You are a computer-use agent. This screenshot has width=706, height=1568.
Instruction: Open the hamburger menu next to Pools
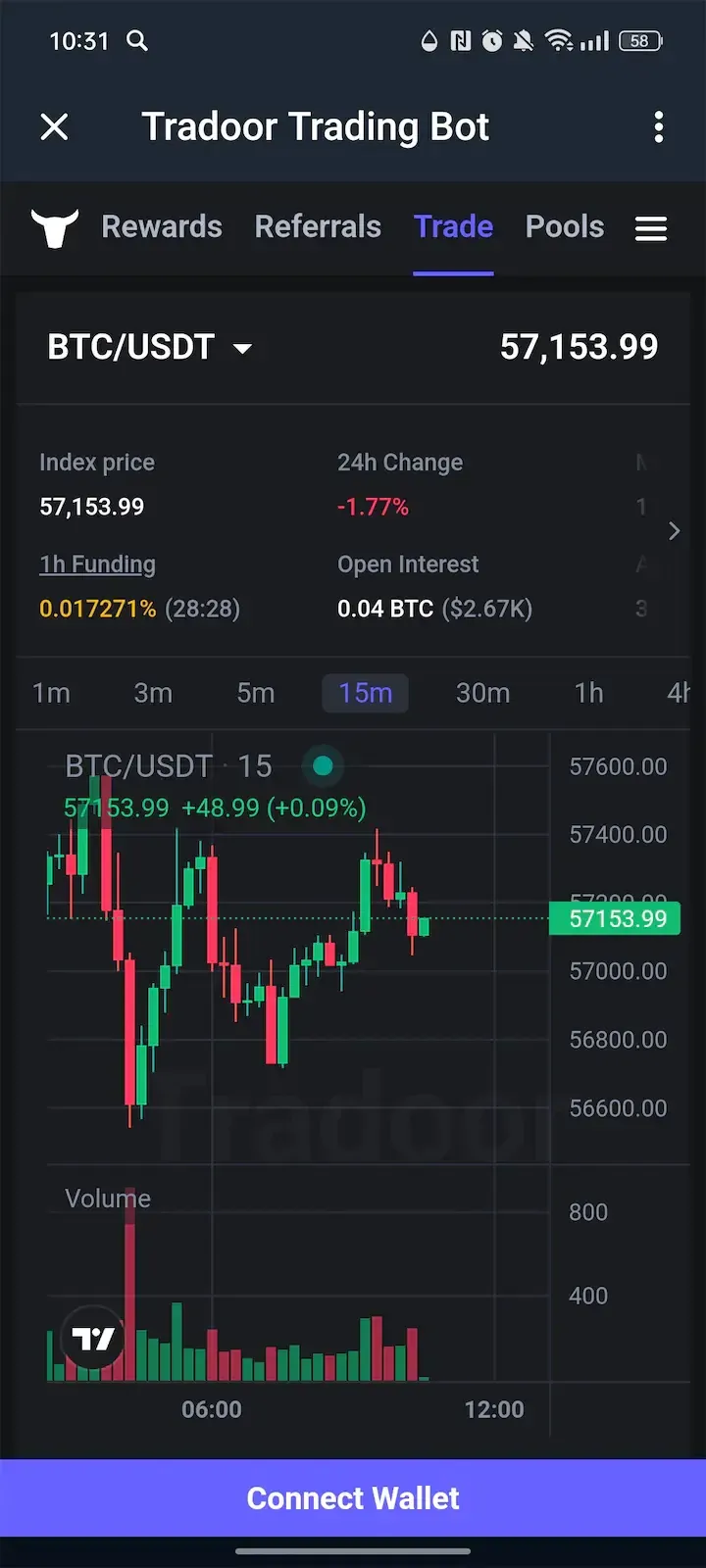650,227
